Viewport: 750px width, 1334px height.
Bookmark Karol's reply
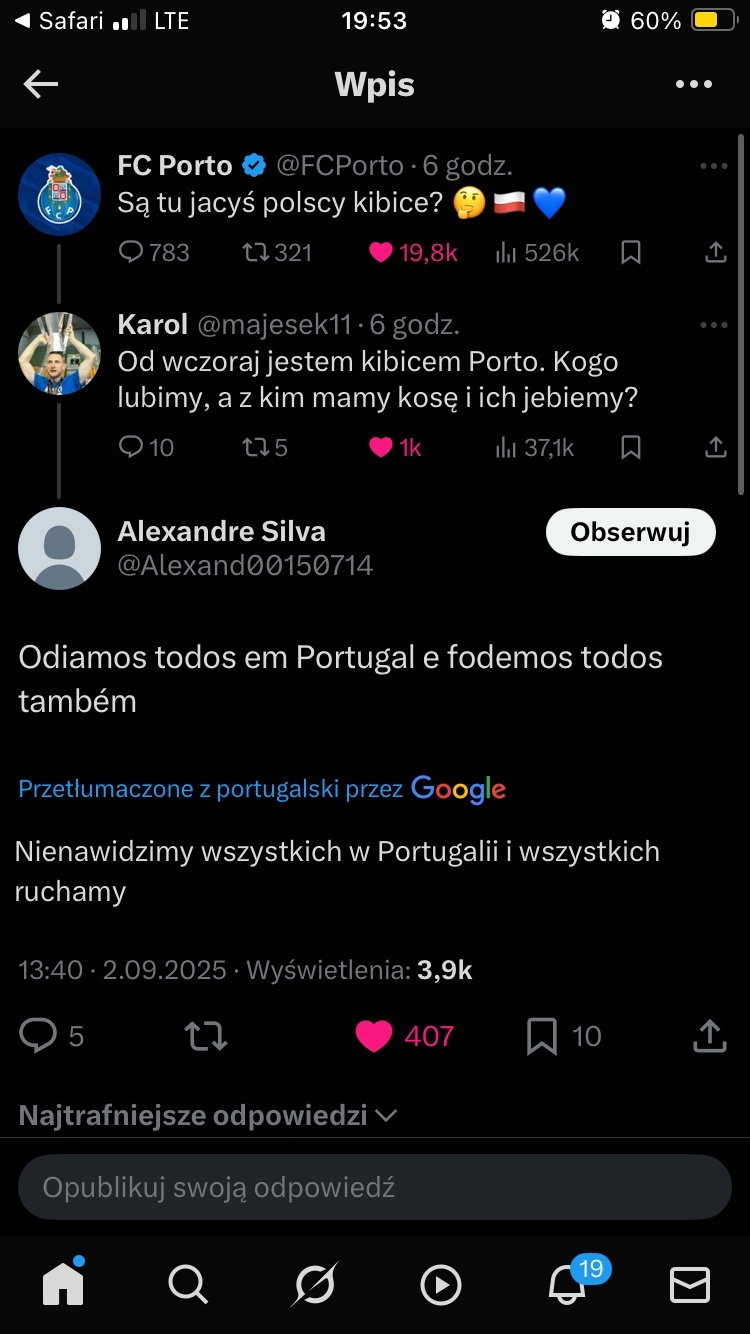click(631, 447)
